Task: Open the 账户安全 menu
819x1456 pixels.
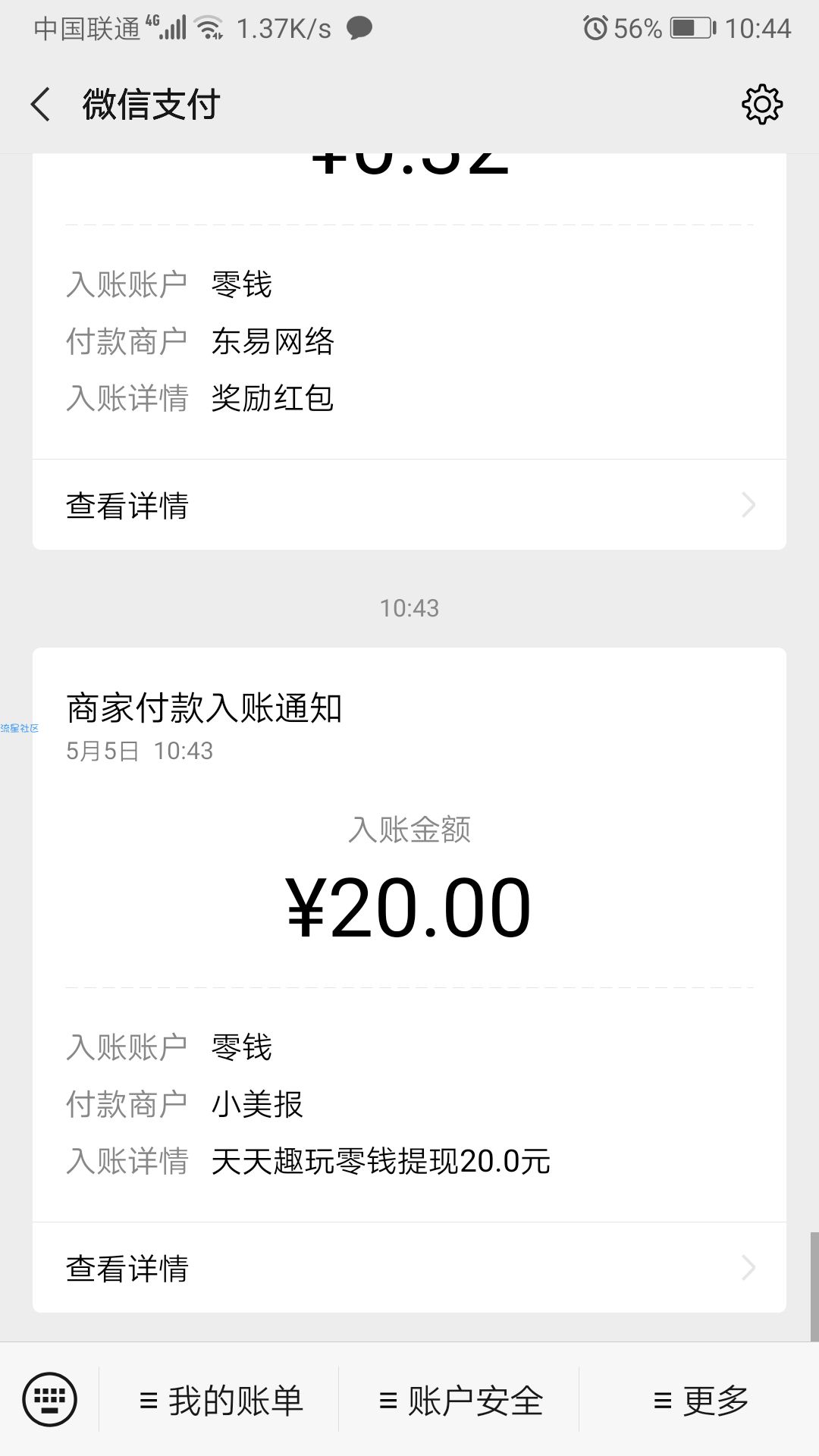Action: click(x=460, y=1400)
